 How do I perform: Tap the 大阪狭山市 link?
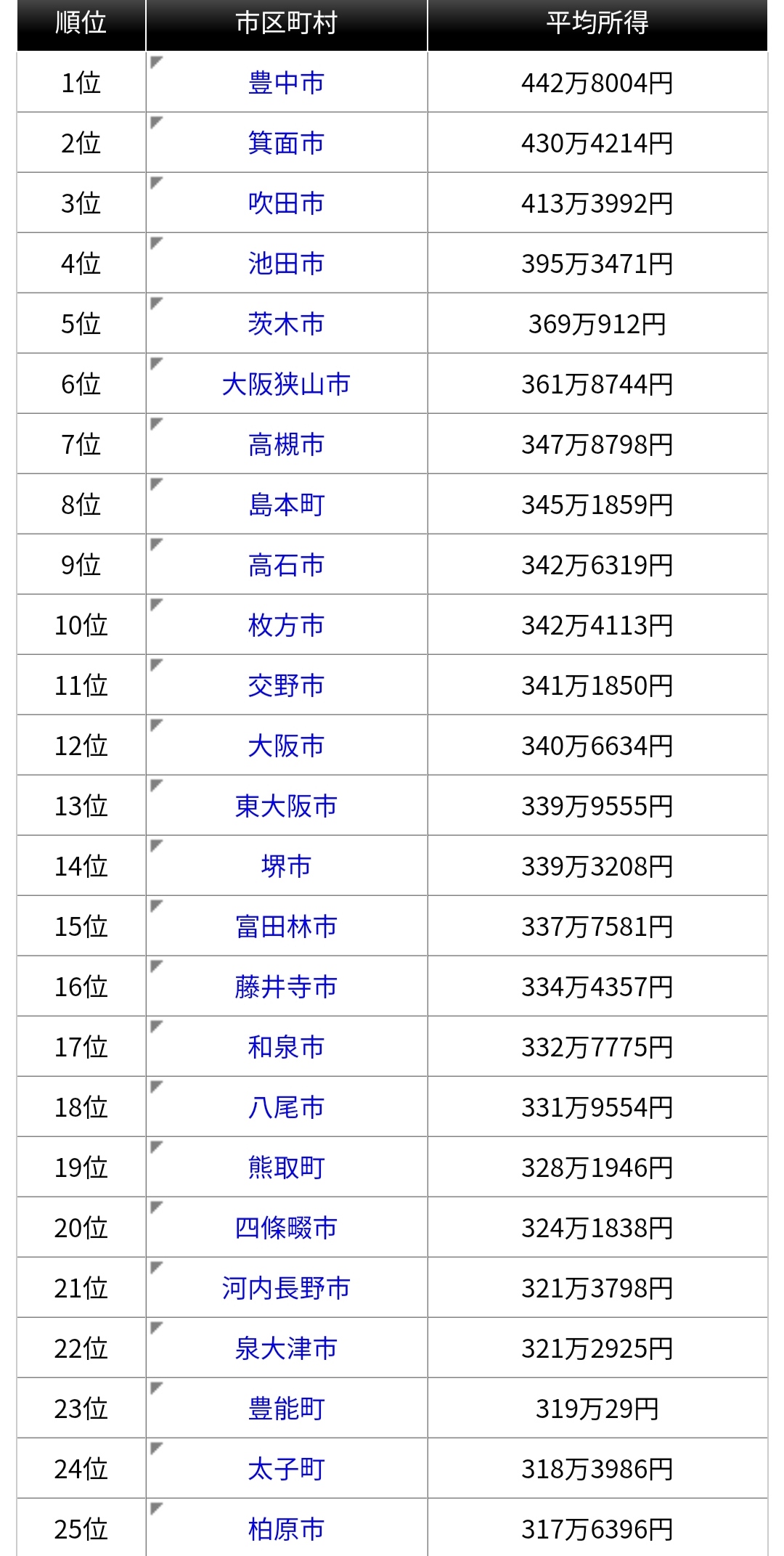tap(286, 384)
